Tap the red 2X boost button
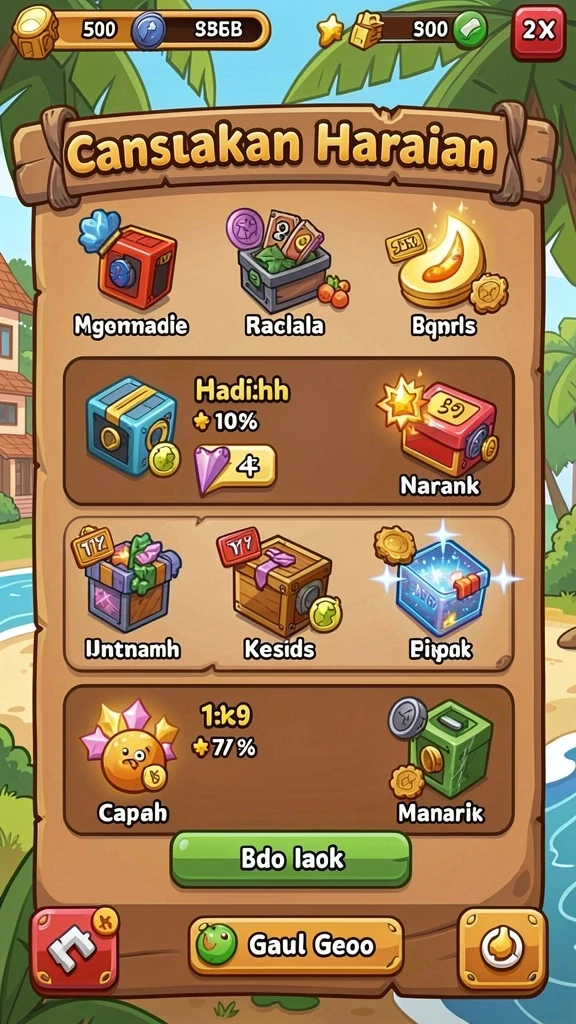 click(x=537, y=32)
